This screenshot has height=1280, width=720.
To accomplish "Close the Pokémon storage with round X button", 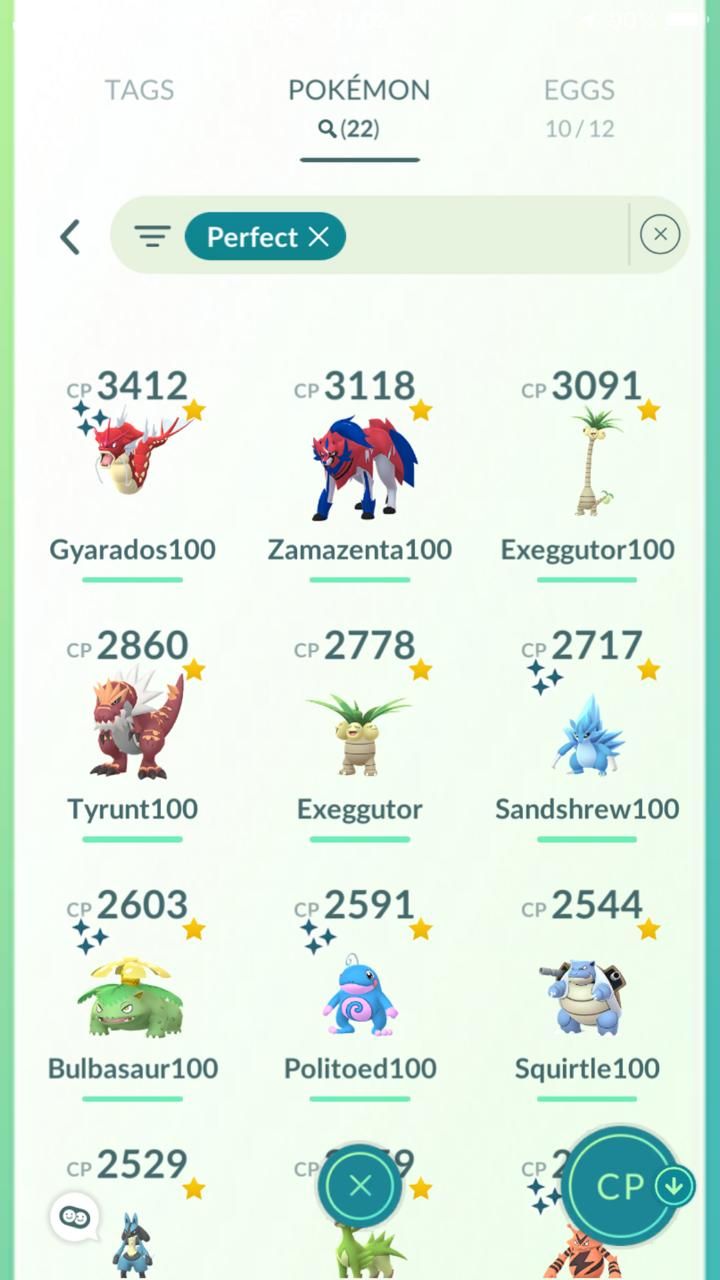I will (x=360, y=1186).
